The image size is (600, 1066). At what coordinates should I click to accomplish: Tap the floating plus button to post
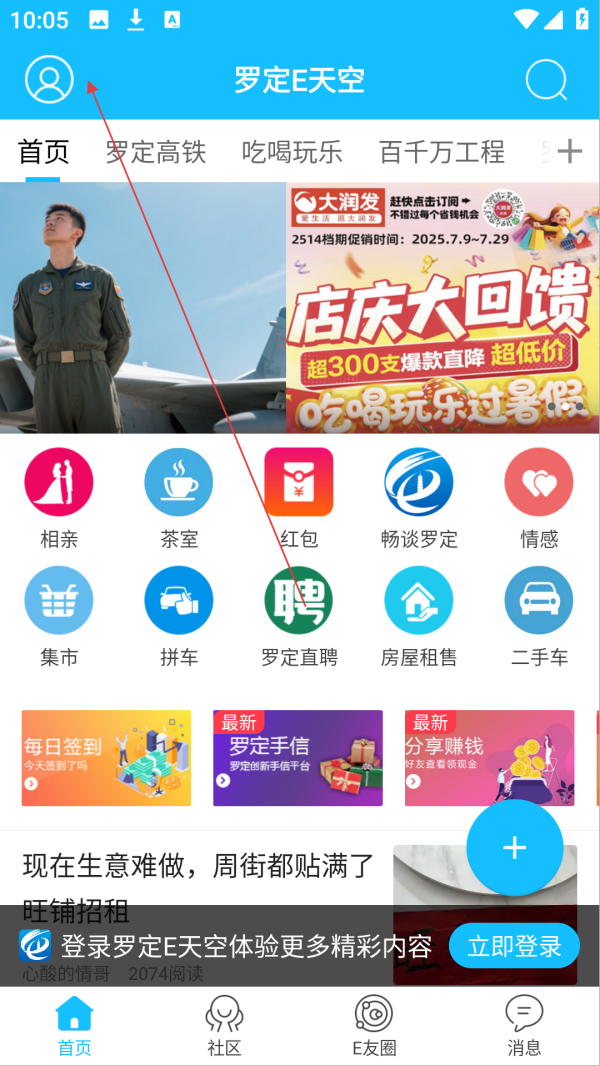pyautogui.click(x=514, y=848)
